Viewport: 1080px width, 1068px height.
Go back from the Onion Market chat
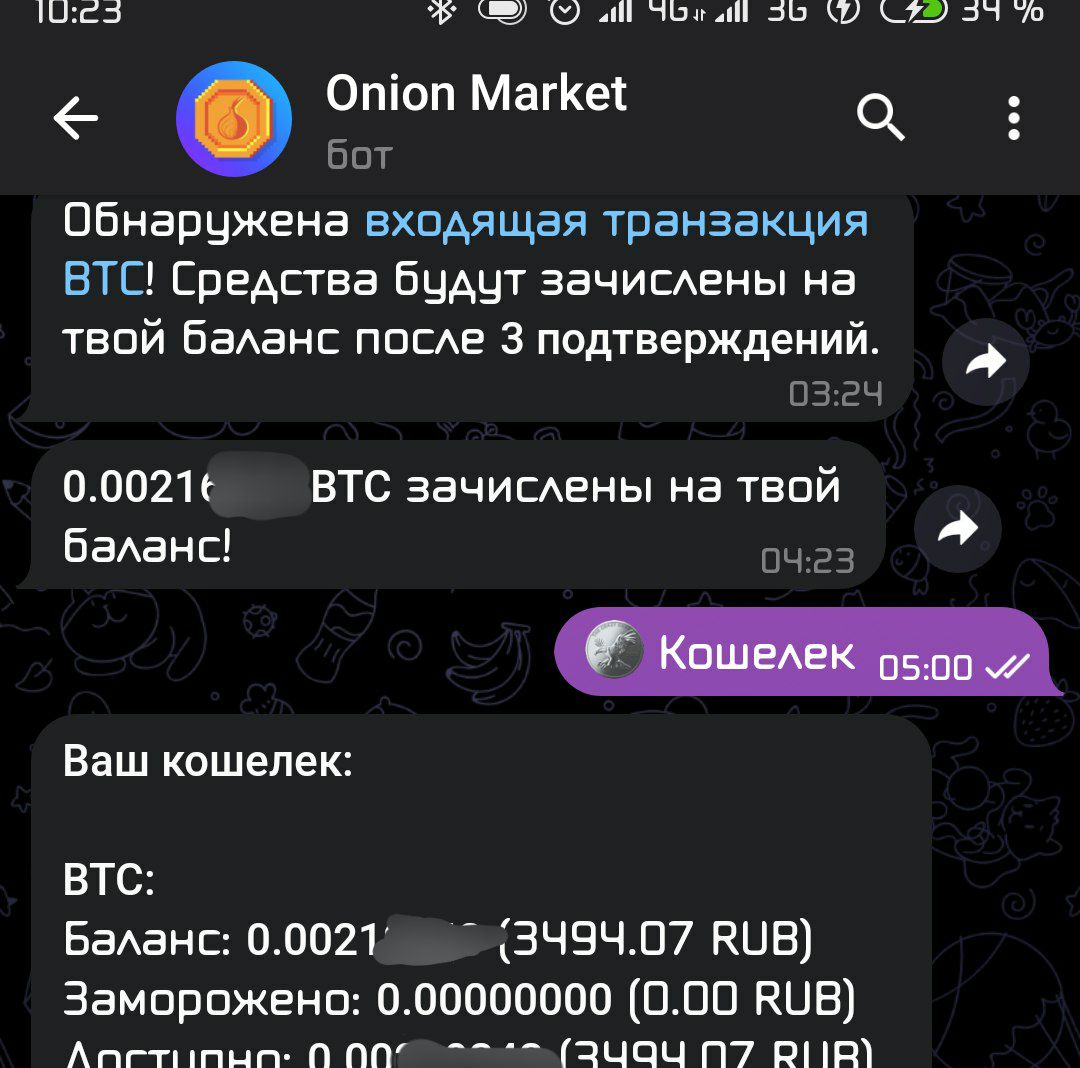click(76, 120)
